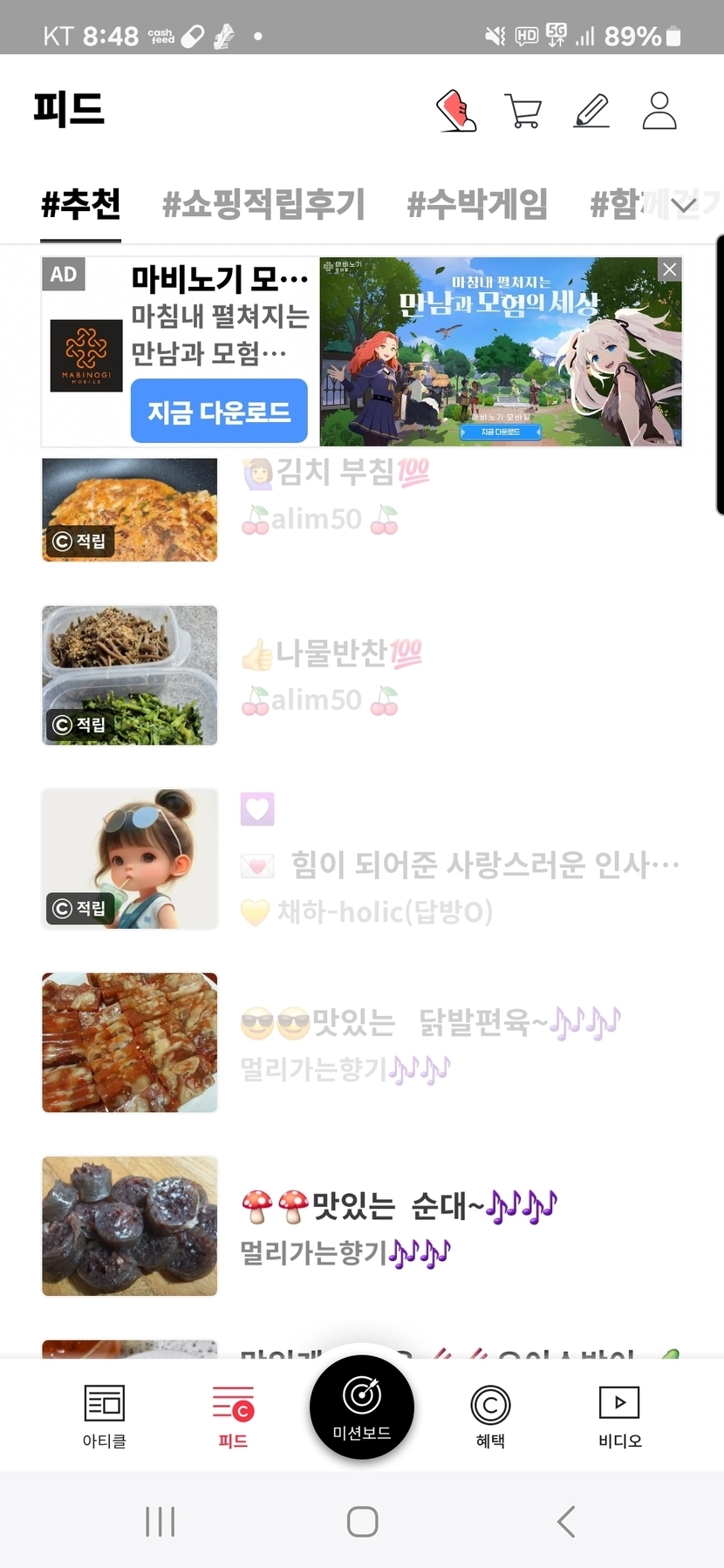Open the 미션보드 button
Viewport: 724px width, 1568px height.
coord(361,1406)
